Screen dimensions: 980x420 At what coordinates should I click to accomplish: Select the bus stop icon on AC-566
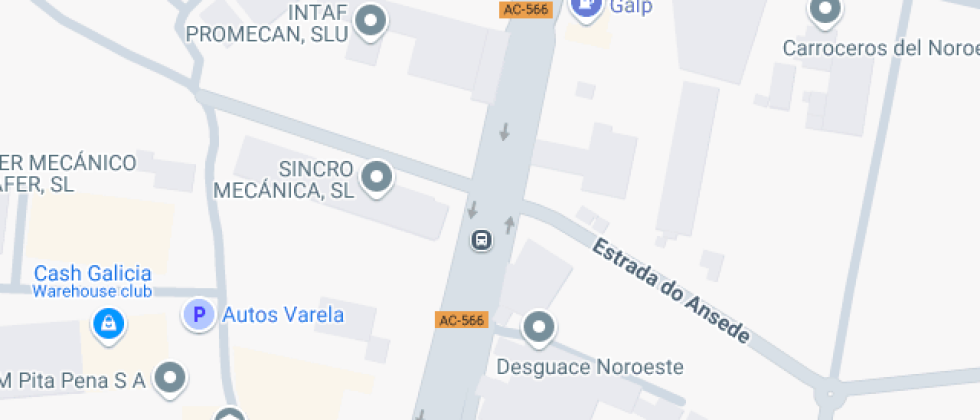click(482, 240)
